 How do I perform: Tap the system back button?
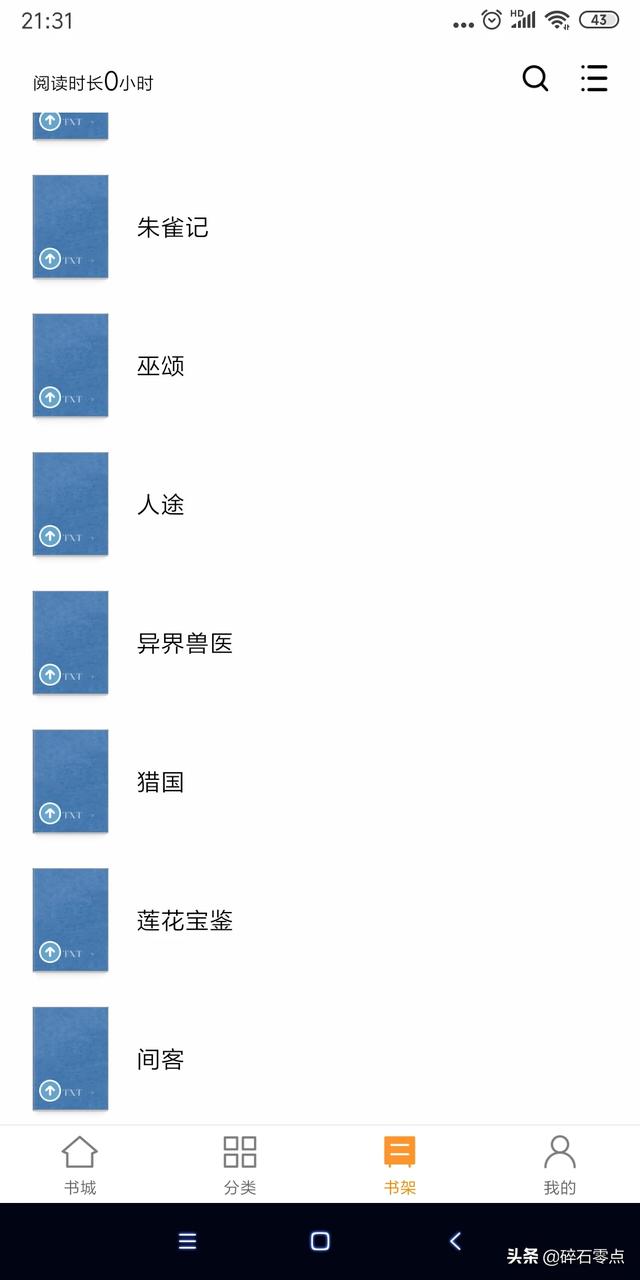coord(455,1241)
